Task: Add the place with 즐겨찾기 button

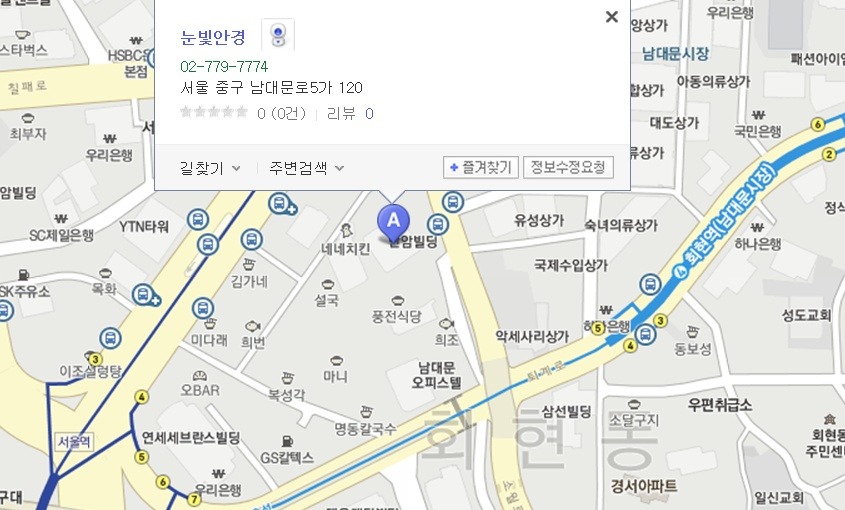Action: point(480,167)
